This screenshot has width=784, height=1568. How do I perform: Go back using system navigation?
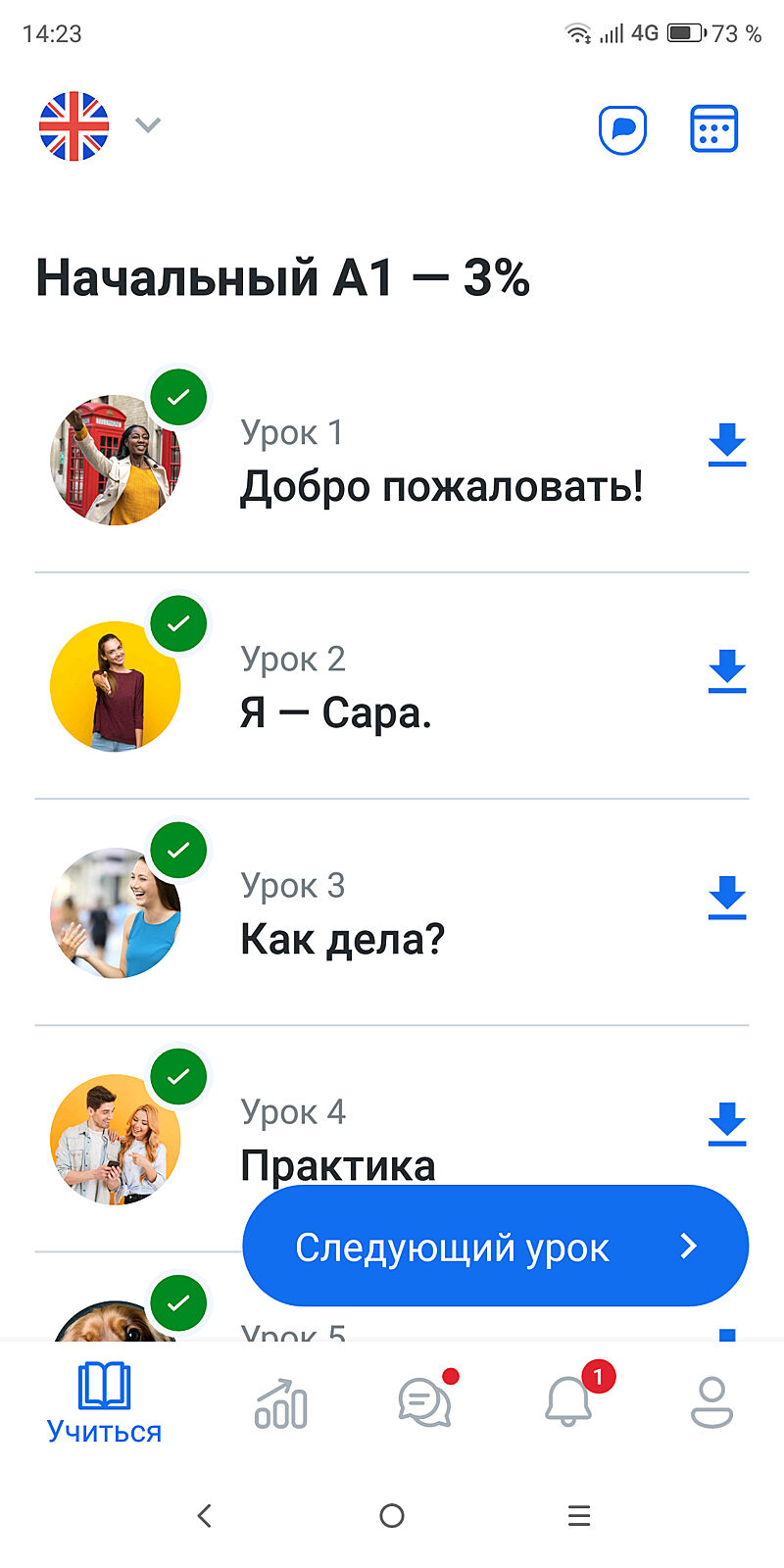[204, 1516]
